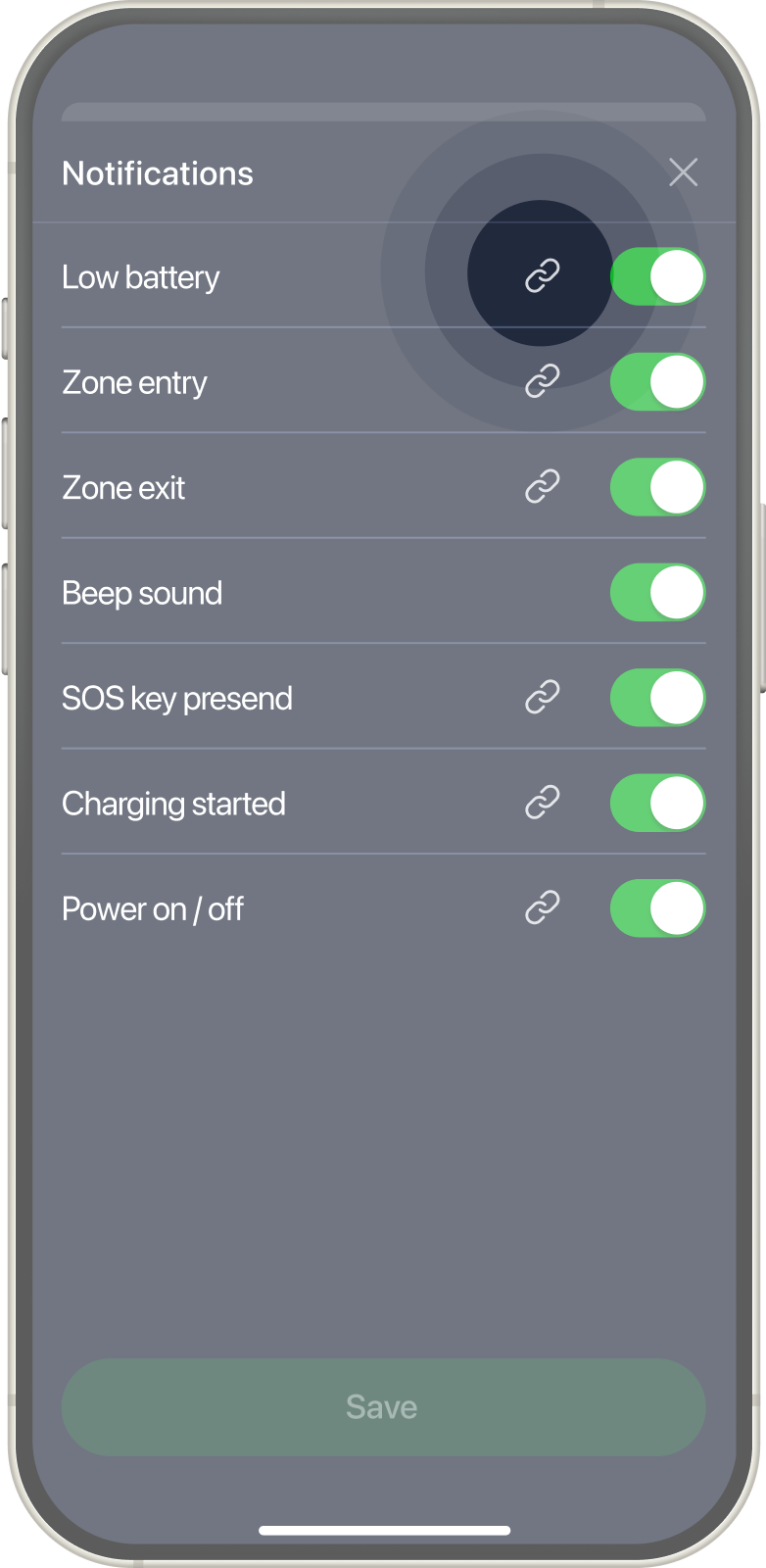Screen dimensions: 766x1568
Task: Toggle SOS key presend switch
Action: 657,698
